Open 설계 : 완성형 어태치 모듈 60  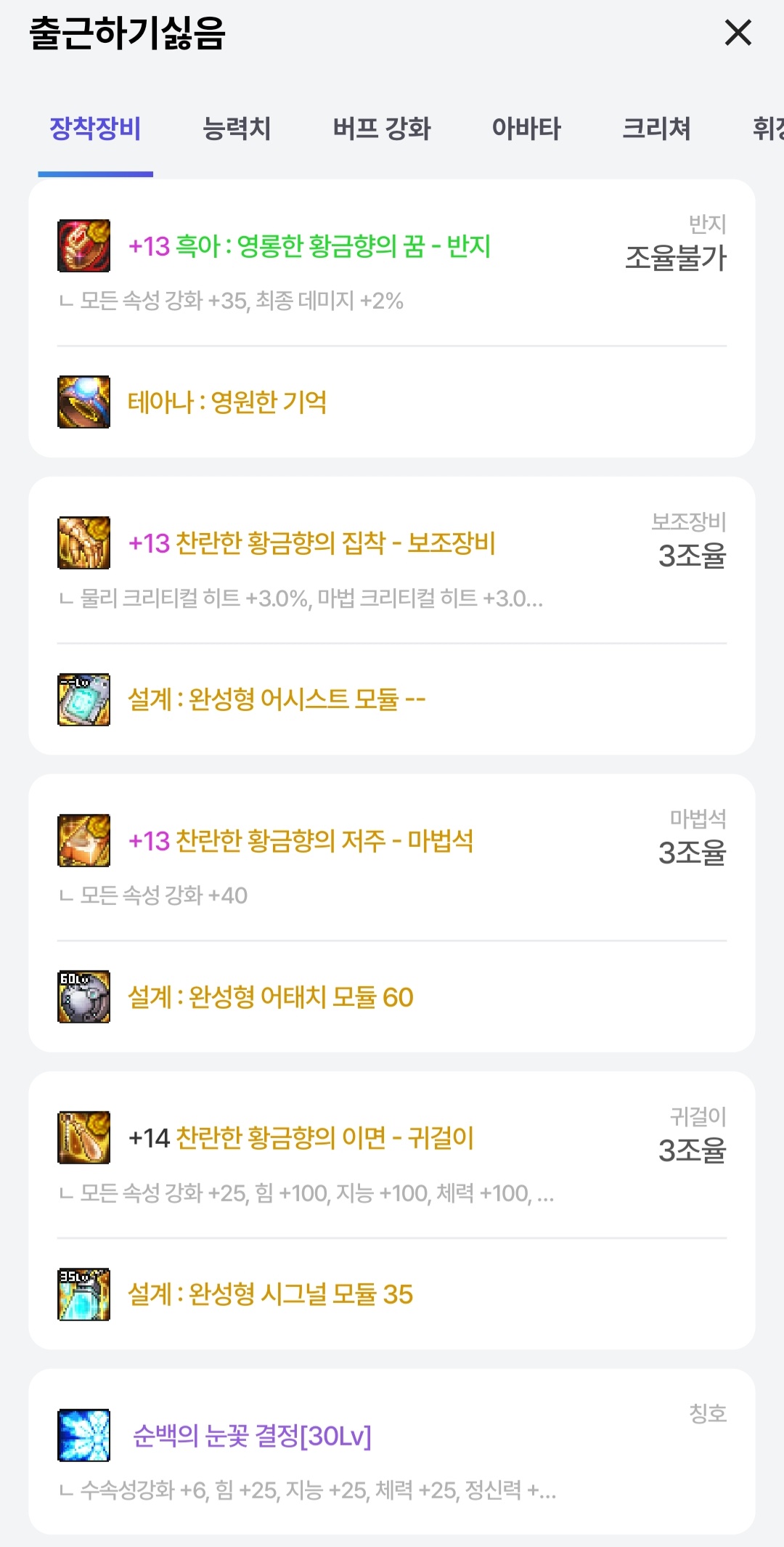[x=271, y=997]
